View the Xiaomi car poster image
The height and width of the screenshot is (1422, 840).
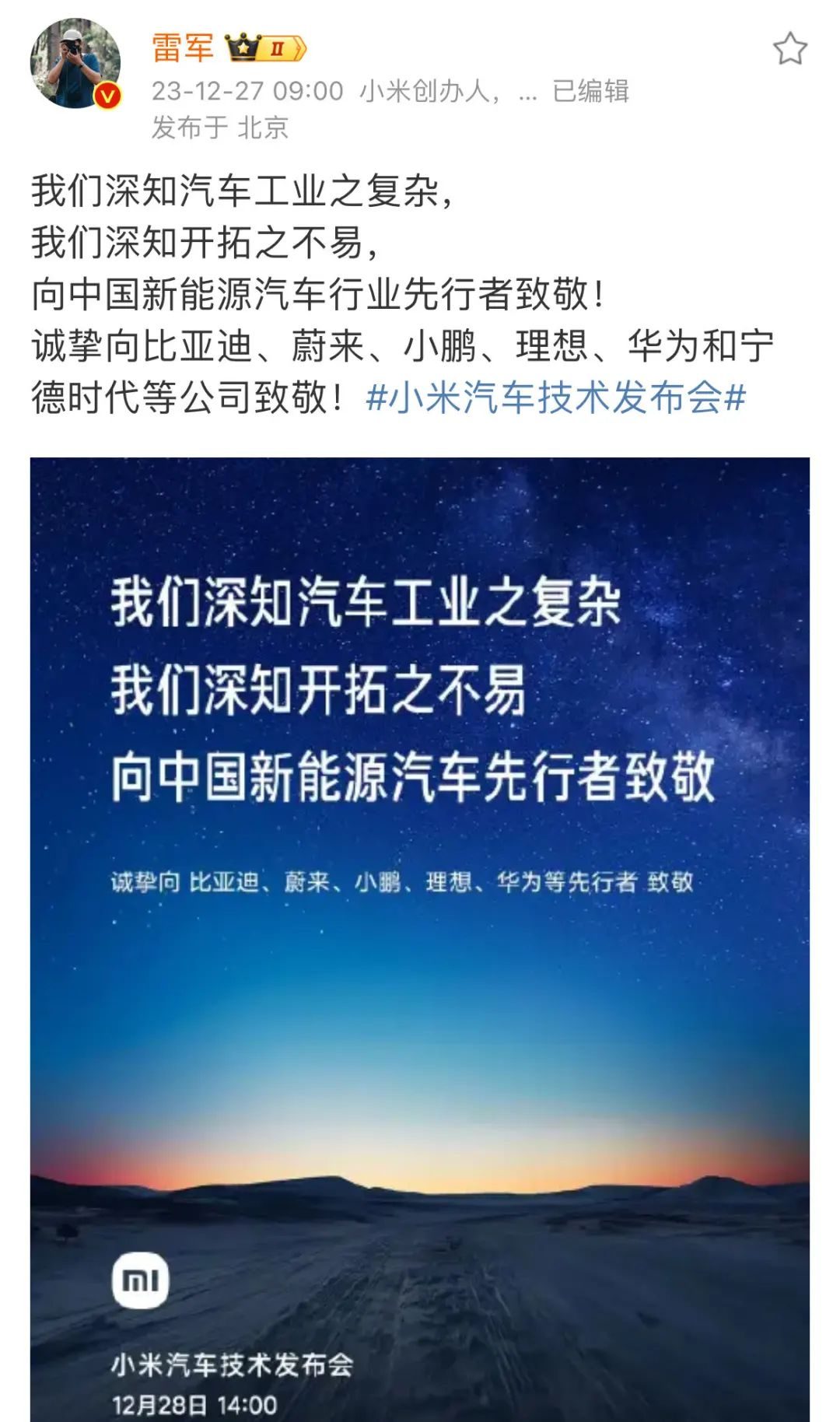420,933
